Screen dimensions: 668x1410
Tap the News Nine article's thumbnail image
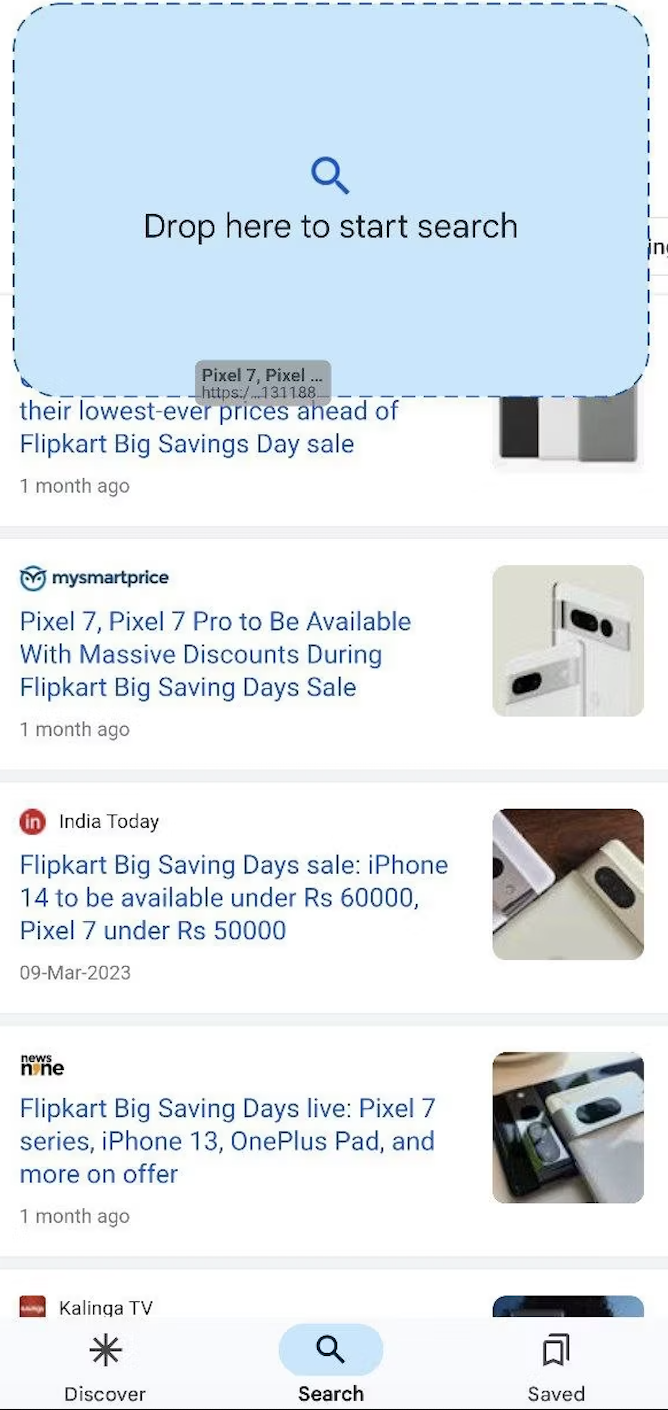point(568,1127)
